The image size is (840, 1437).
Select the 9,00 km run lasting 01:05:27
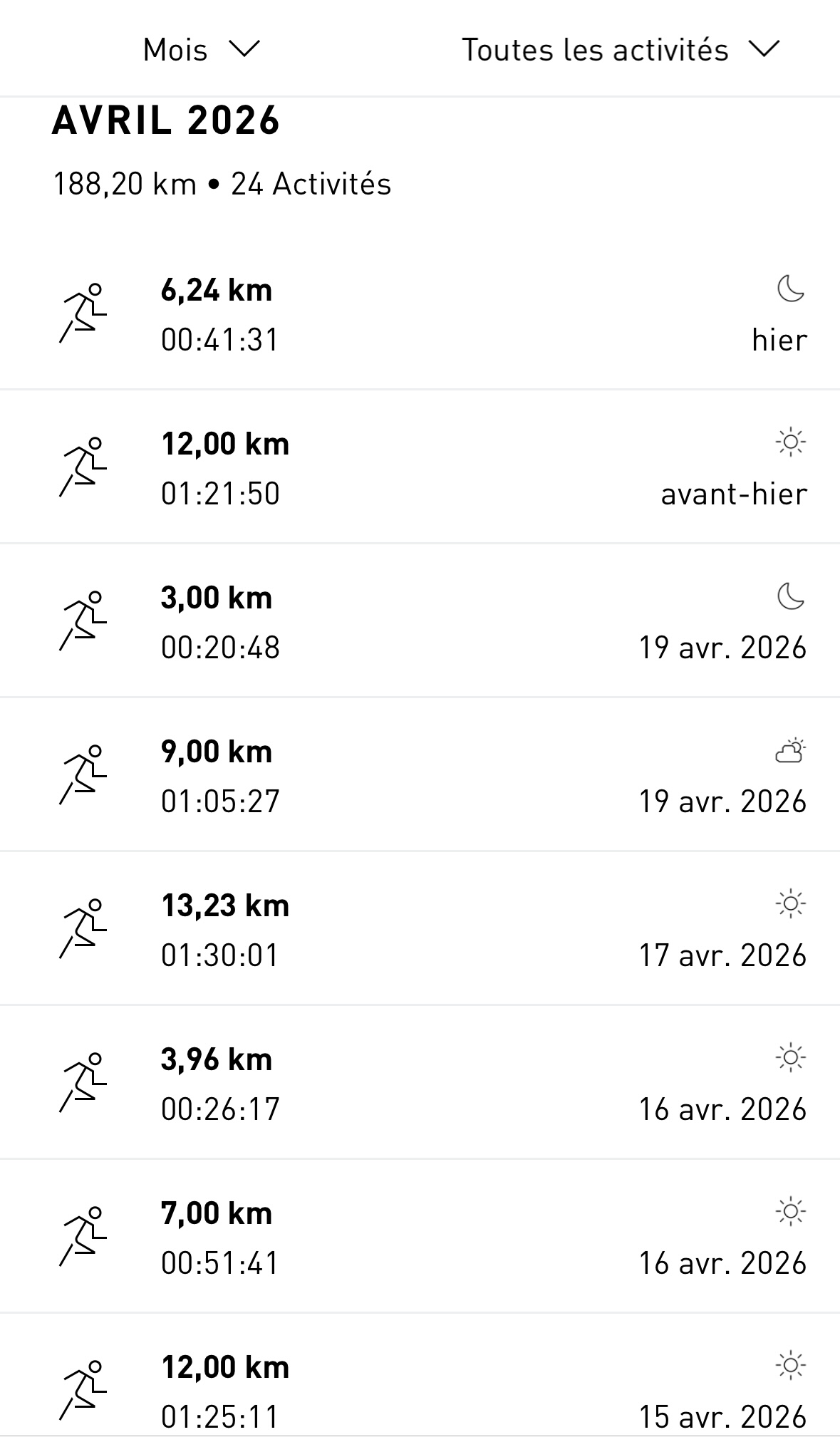pyautogui.click(x=420, y=776)
